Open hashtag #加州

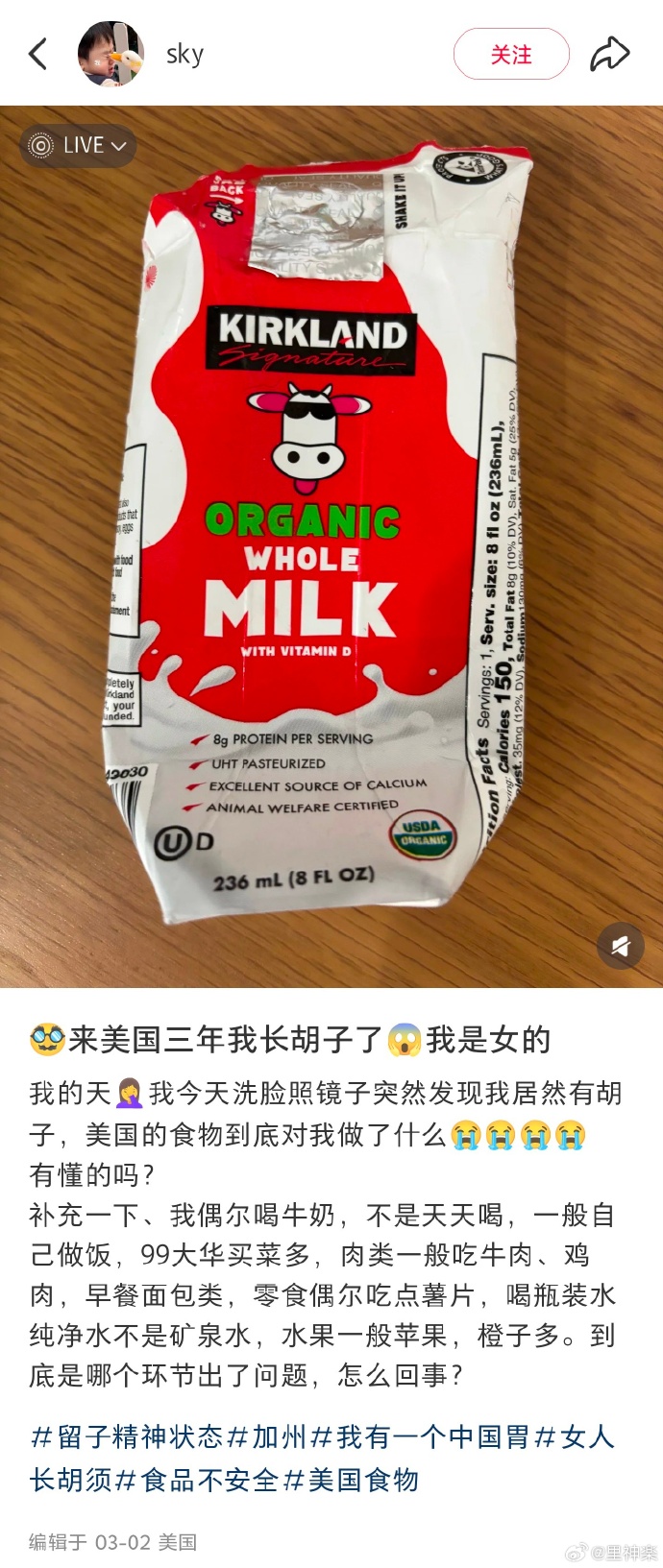pos(267,1436)
